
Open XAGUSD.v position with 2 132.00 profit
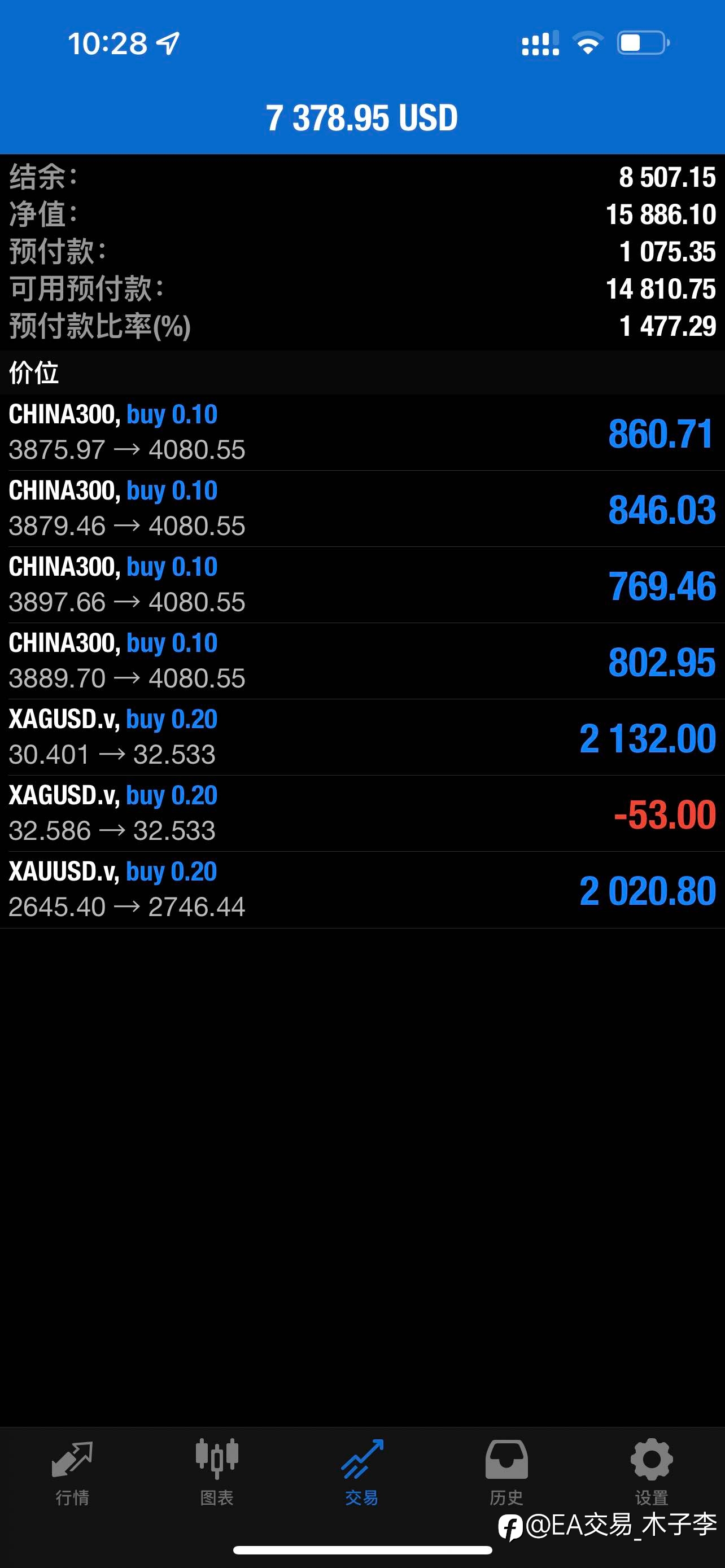click(362, 737)
